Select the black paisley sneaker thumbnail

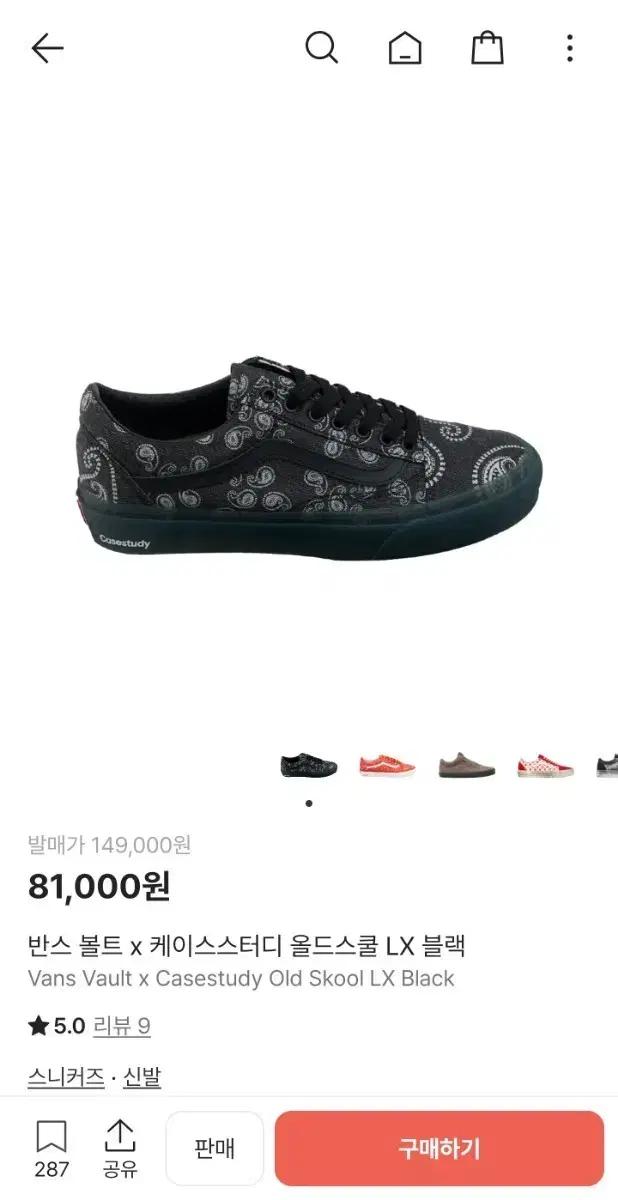pos(309,766)
